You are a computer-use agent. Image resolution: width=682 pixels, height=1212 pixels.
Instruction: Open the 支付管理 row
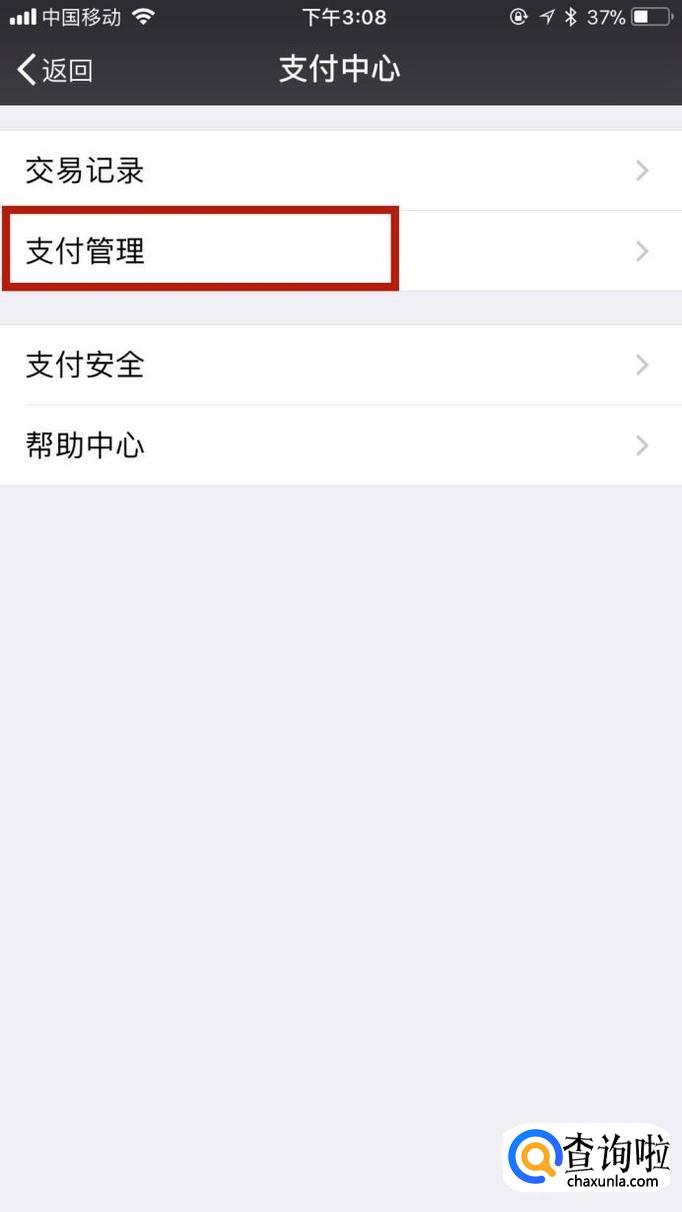[x=341, y=251]
